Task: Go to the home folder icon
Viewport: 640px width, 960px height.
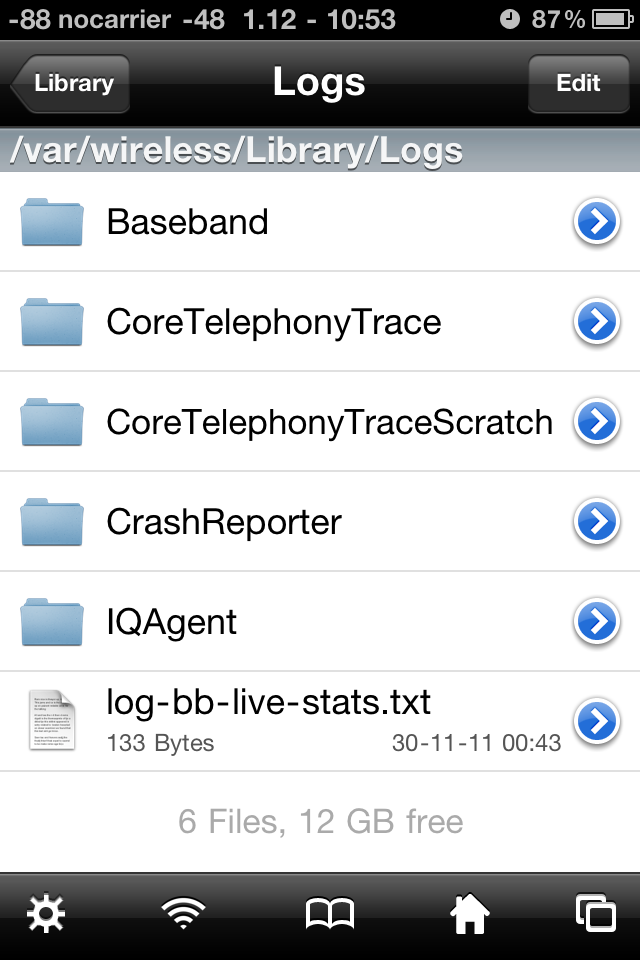Action: point(469,914)
